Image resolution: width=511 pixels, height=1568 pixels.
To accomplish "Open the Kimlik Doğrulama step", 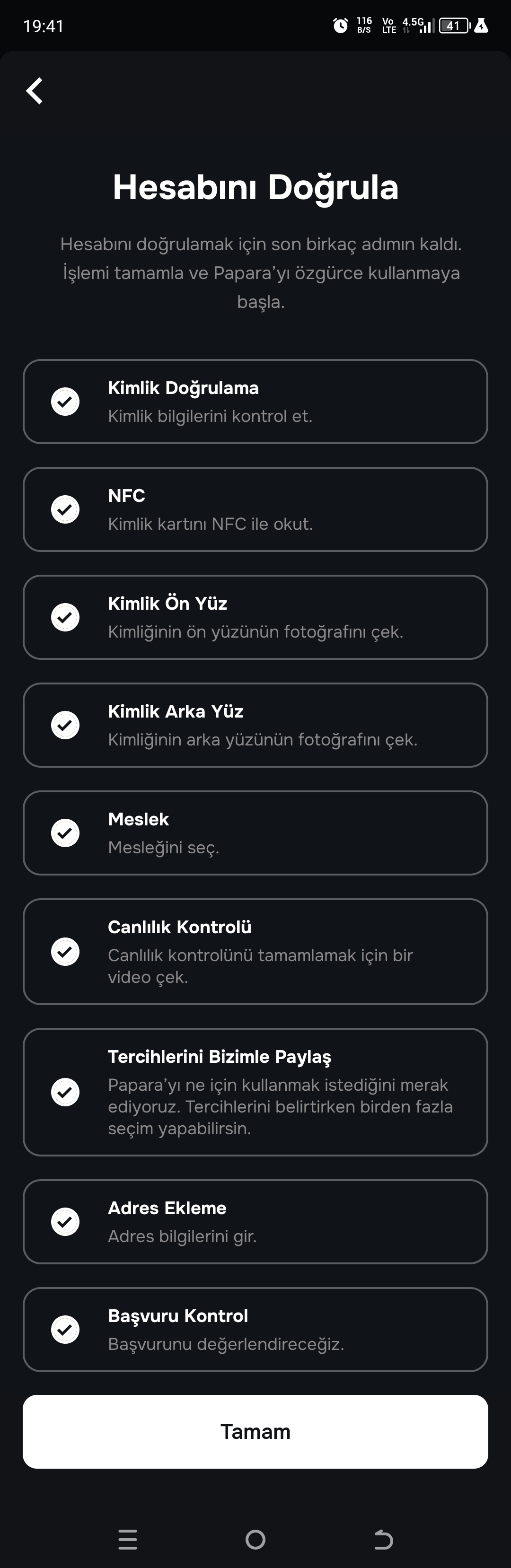I will [255, 401].
